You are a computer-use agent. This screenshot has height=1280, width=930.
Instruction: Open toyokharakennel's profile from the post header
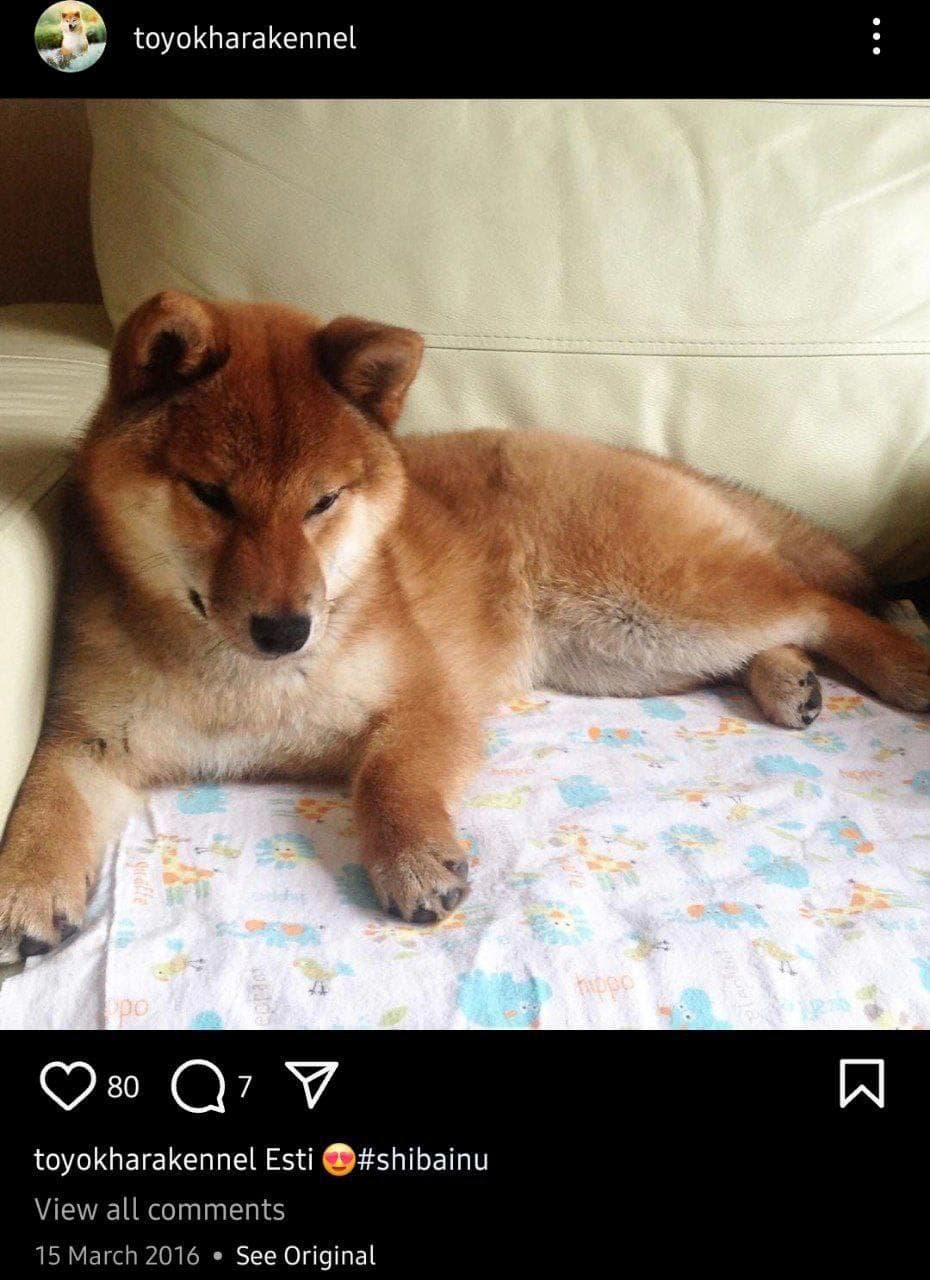pyautogui.click(x=245, y=38)
